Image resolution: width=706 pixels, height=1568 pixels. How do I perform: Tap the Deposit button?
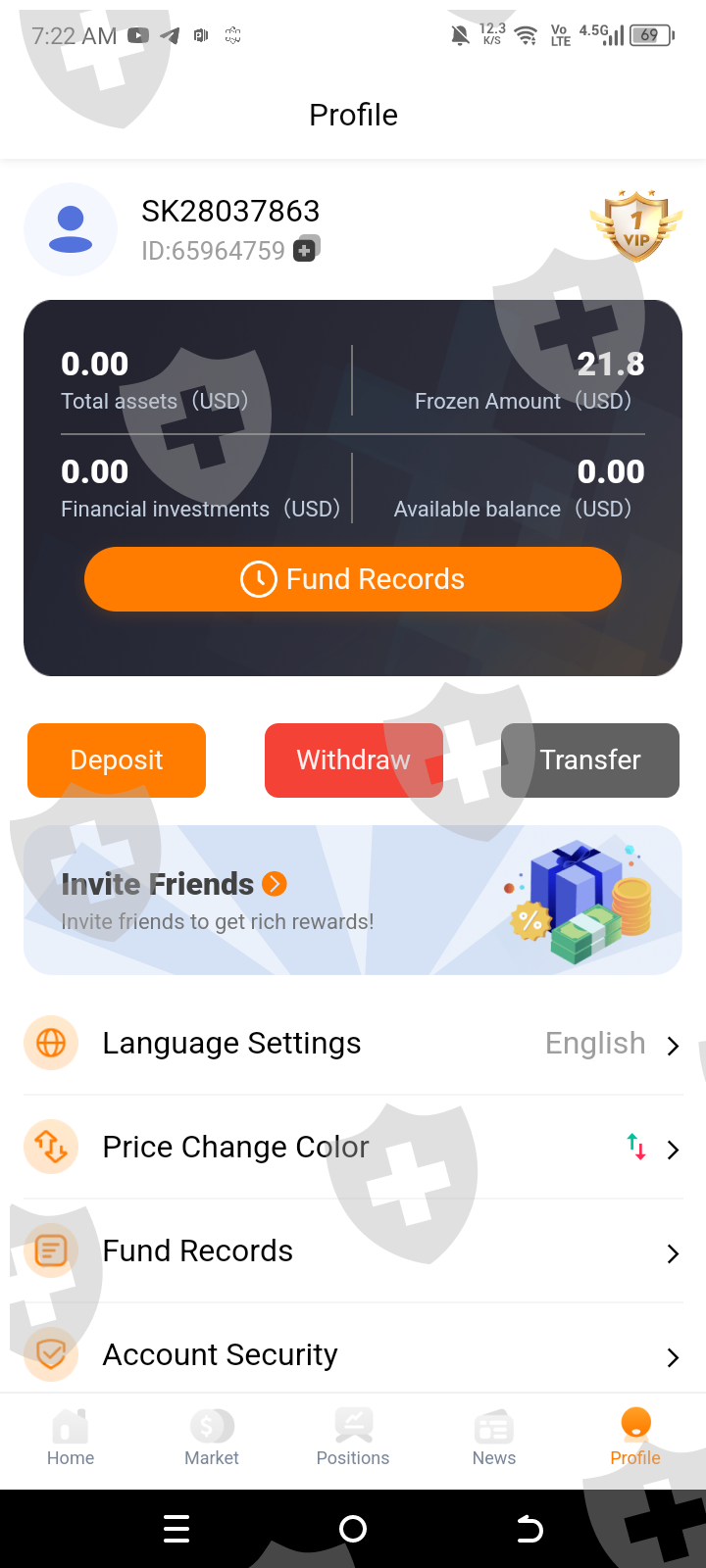[x=117, y=760]
